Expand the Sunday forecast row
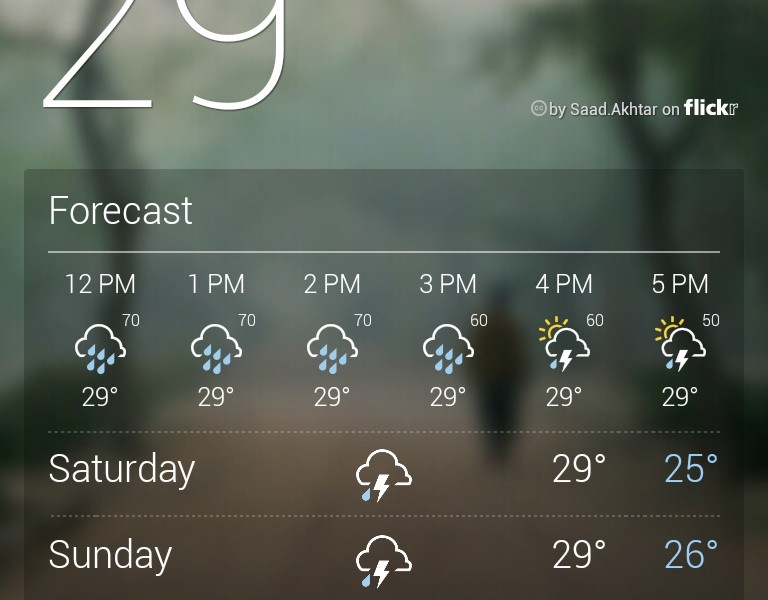 (x=384, y=557)
